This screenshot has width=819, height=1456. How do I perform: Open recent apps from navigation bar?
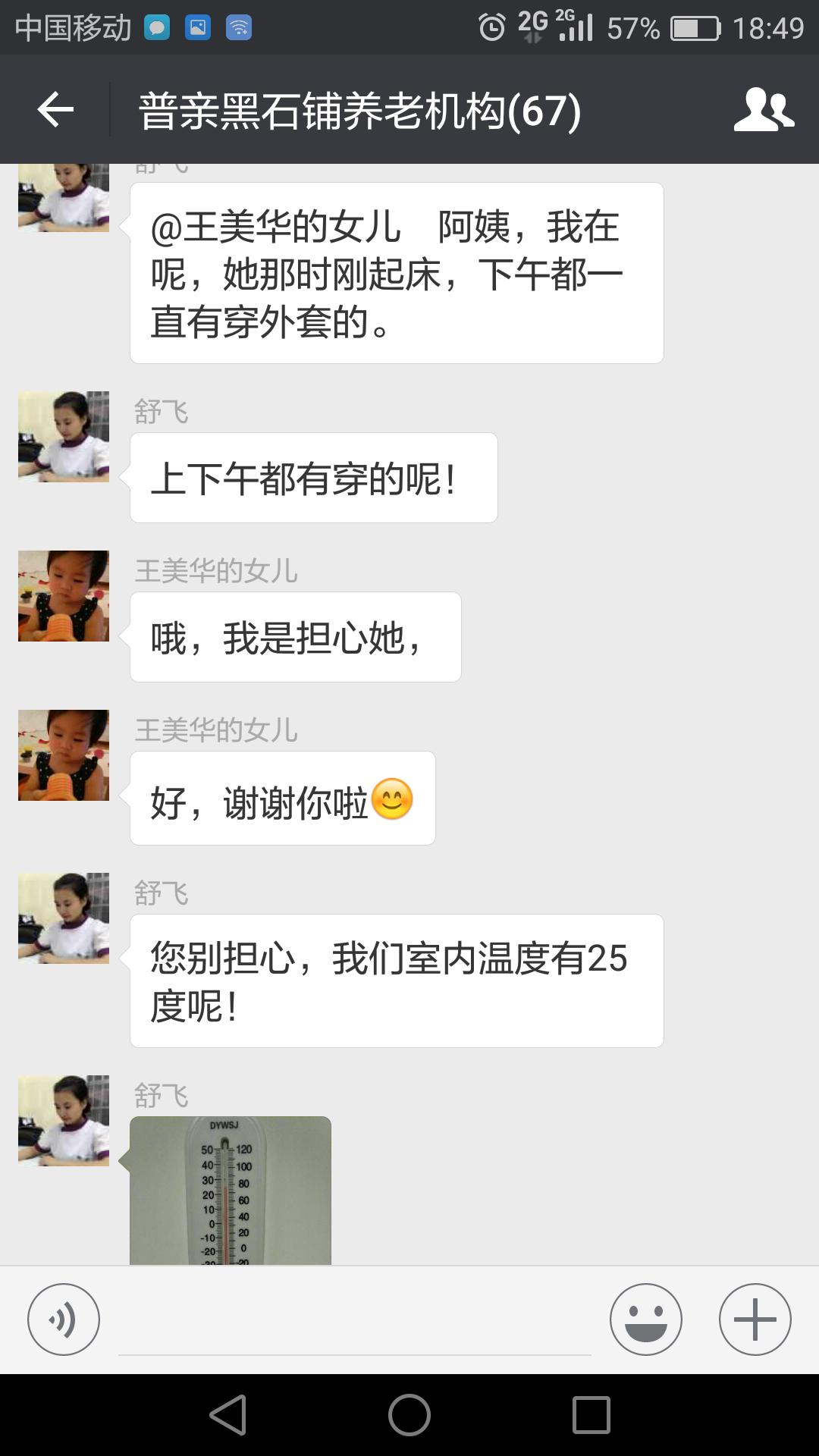[591, 1415]
